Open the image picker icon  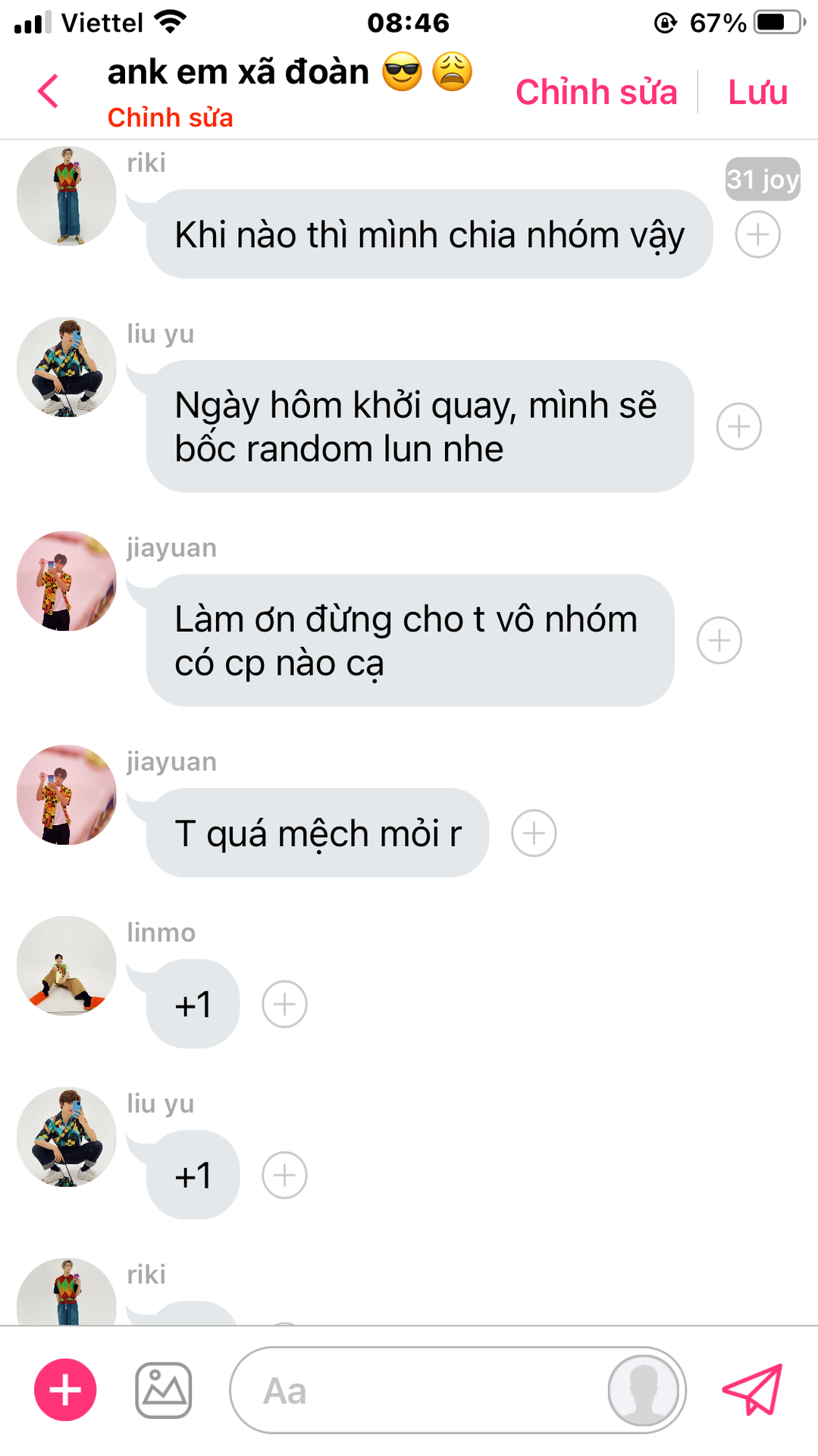tap(163, 1390)
